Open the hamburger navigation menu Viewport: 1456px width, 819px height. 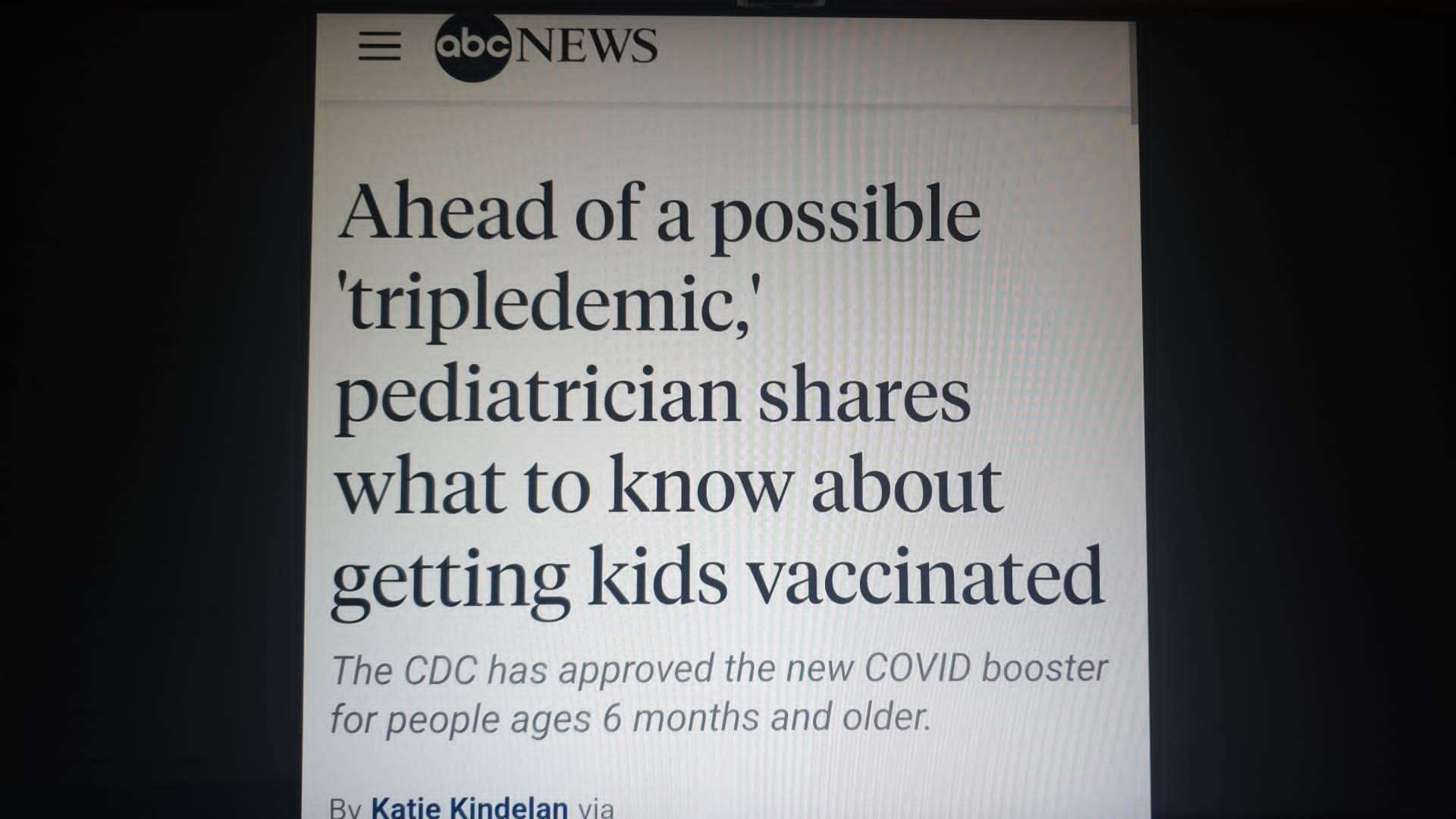(x=379, y=46)
